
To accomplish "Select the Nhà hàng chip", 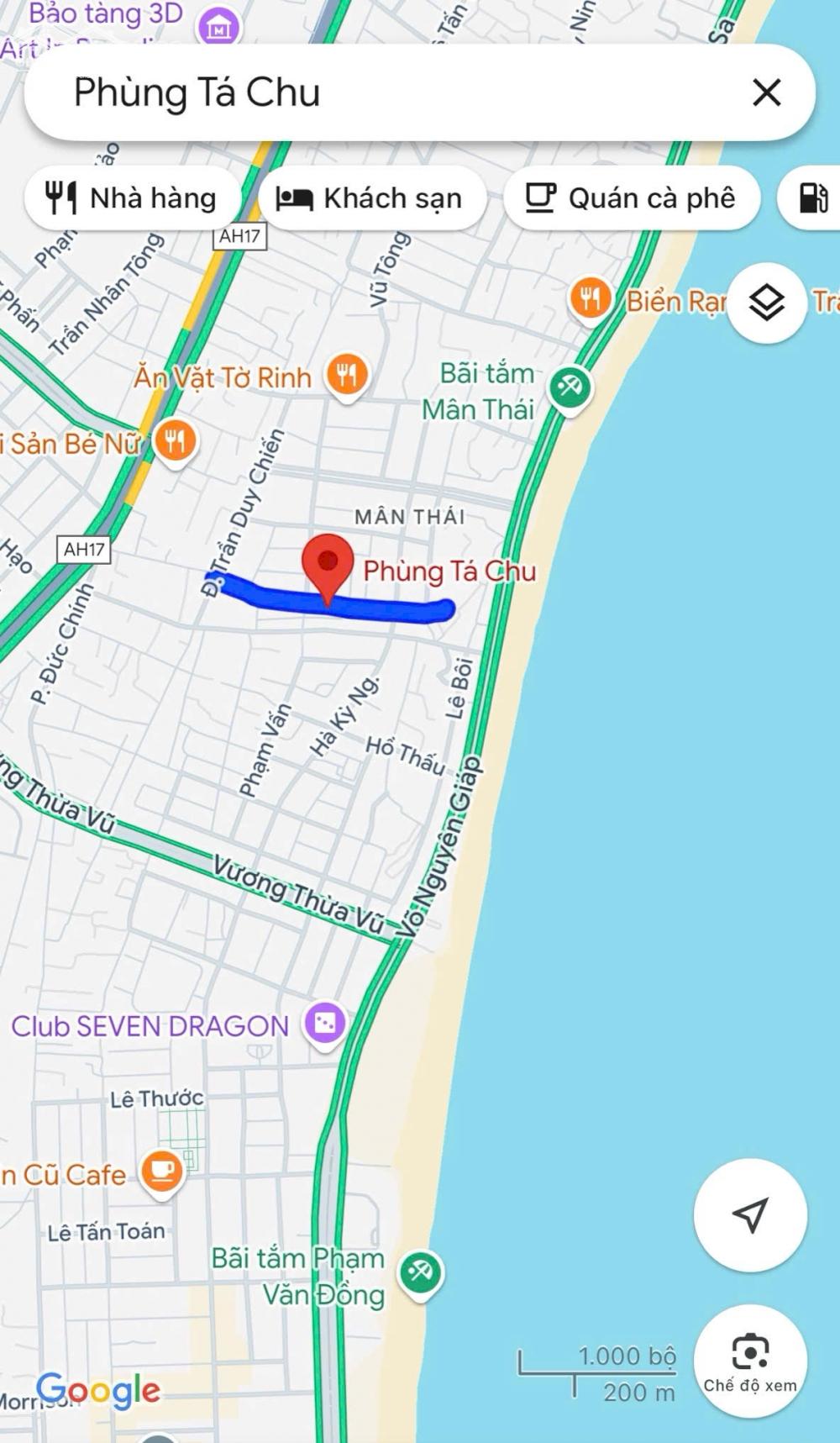I will tap(133, 198).
